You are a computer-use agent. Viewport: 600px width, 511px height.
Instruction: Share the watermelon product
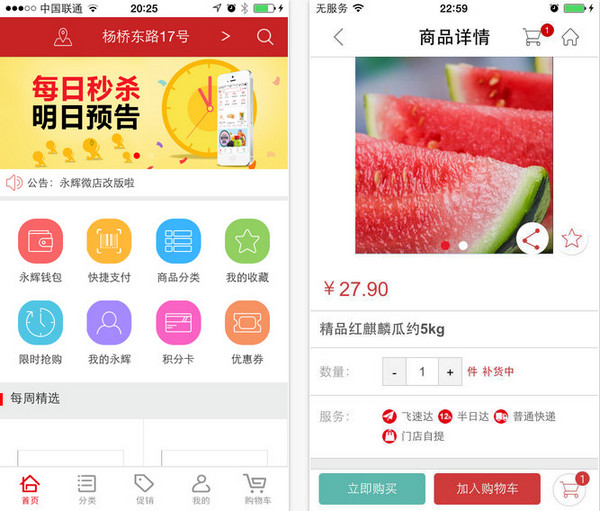coord(533,238)
